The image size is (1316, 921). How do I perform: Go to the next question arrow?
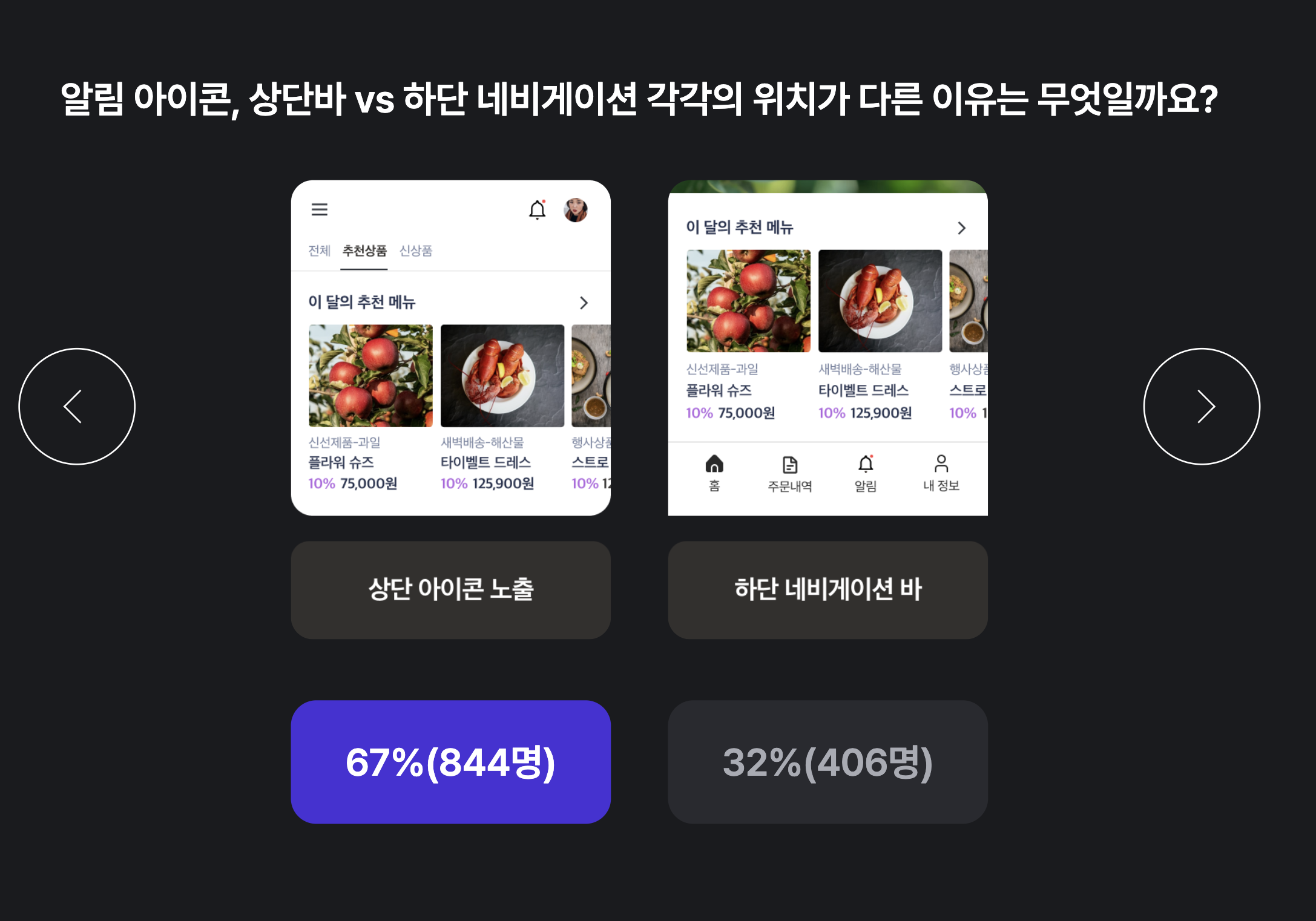[x=1201, y=406]
